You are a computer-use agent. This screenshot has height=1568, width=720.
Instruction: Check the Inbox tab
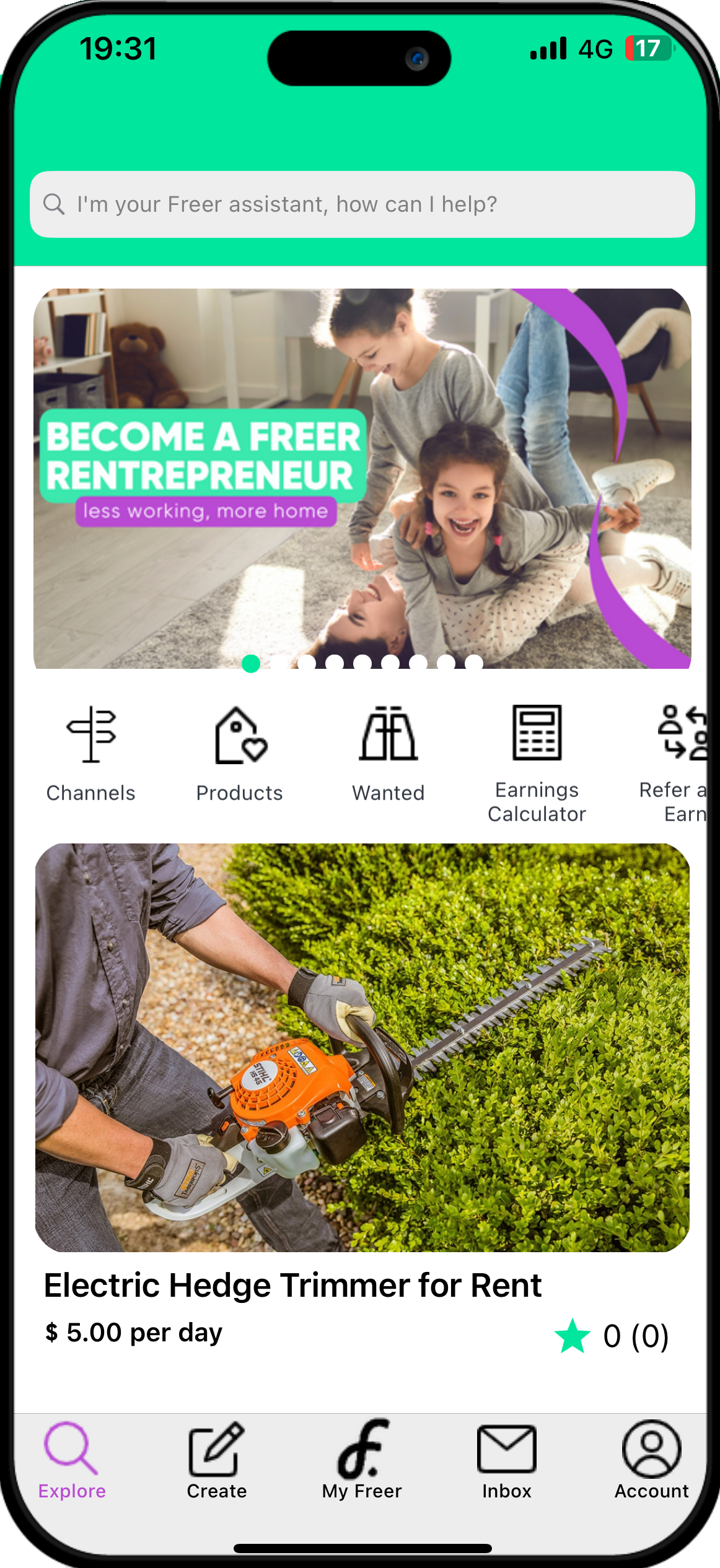coord(507,1460)
